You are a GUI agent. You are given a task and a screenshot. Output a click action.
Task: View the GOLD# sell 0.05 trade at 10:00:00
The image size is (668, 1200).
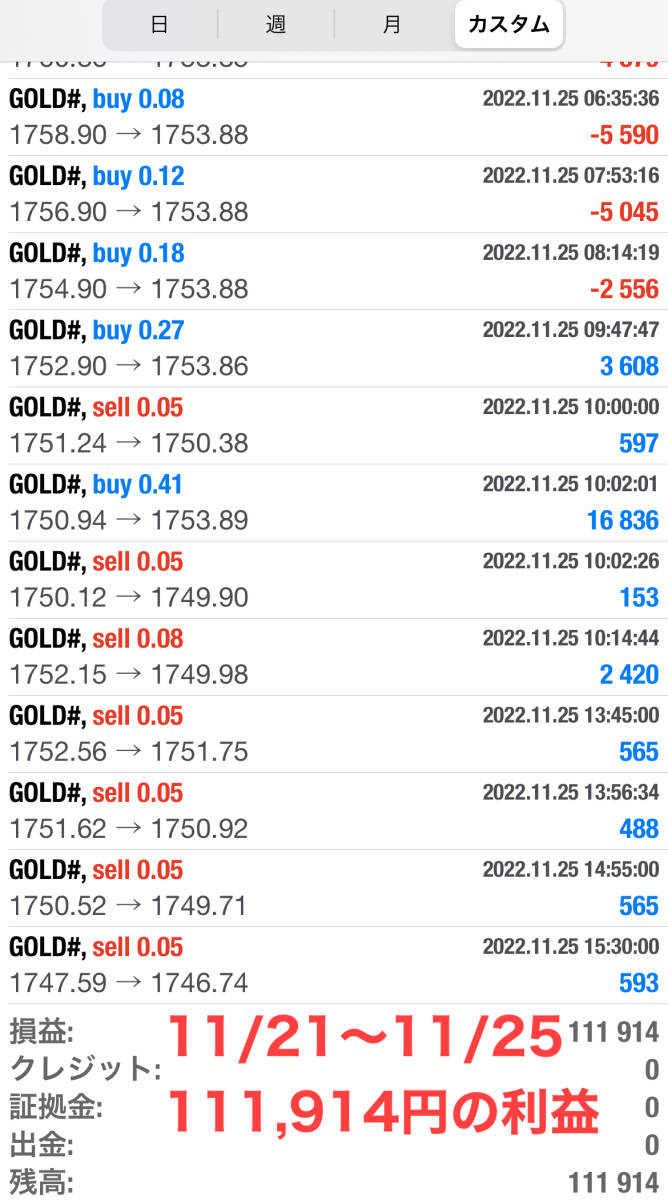[x=334, y=425]
